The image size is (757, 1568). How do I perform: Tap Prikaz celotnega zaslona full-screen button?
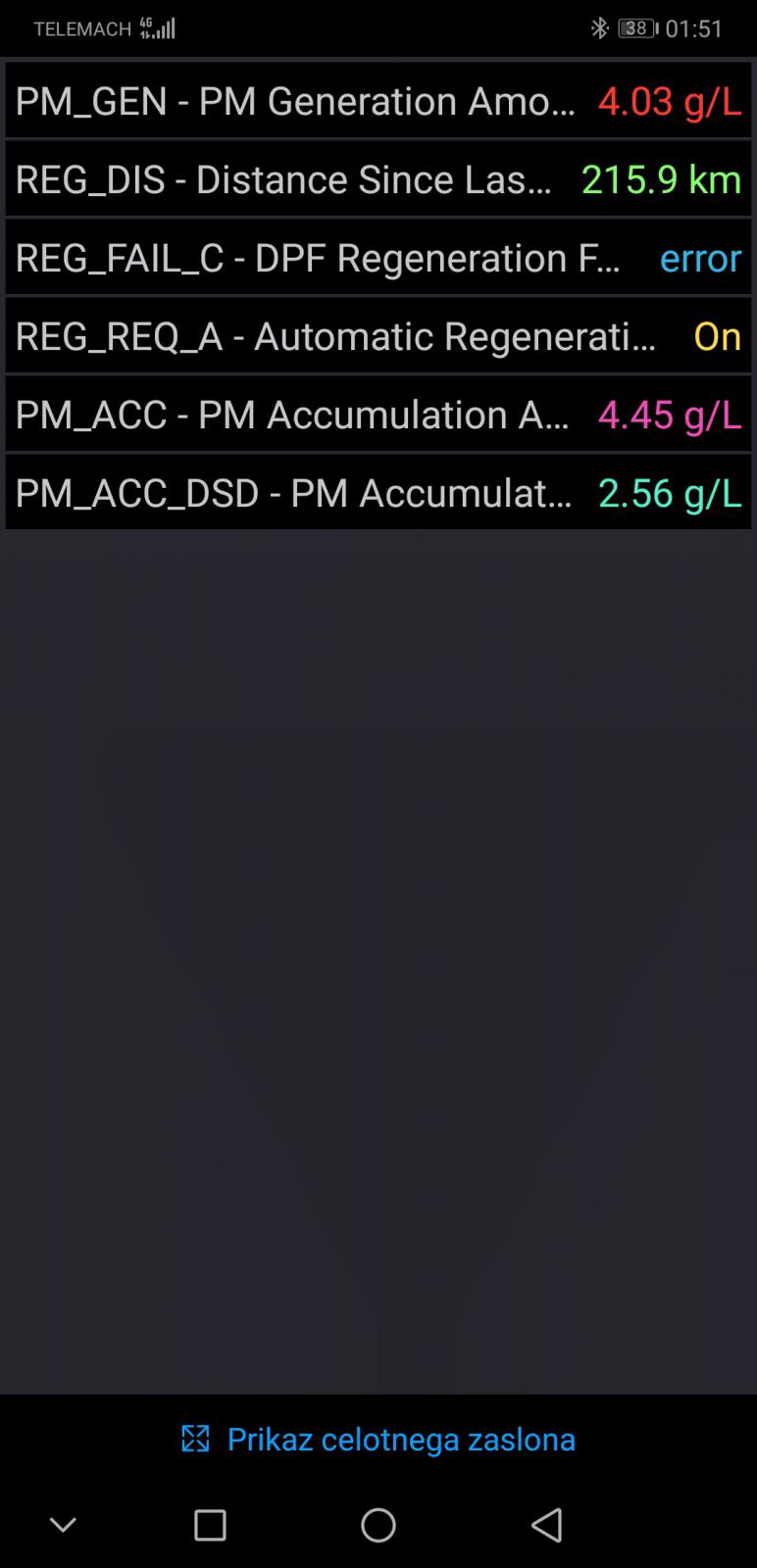(378, 1439)
